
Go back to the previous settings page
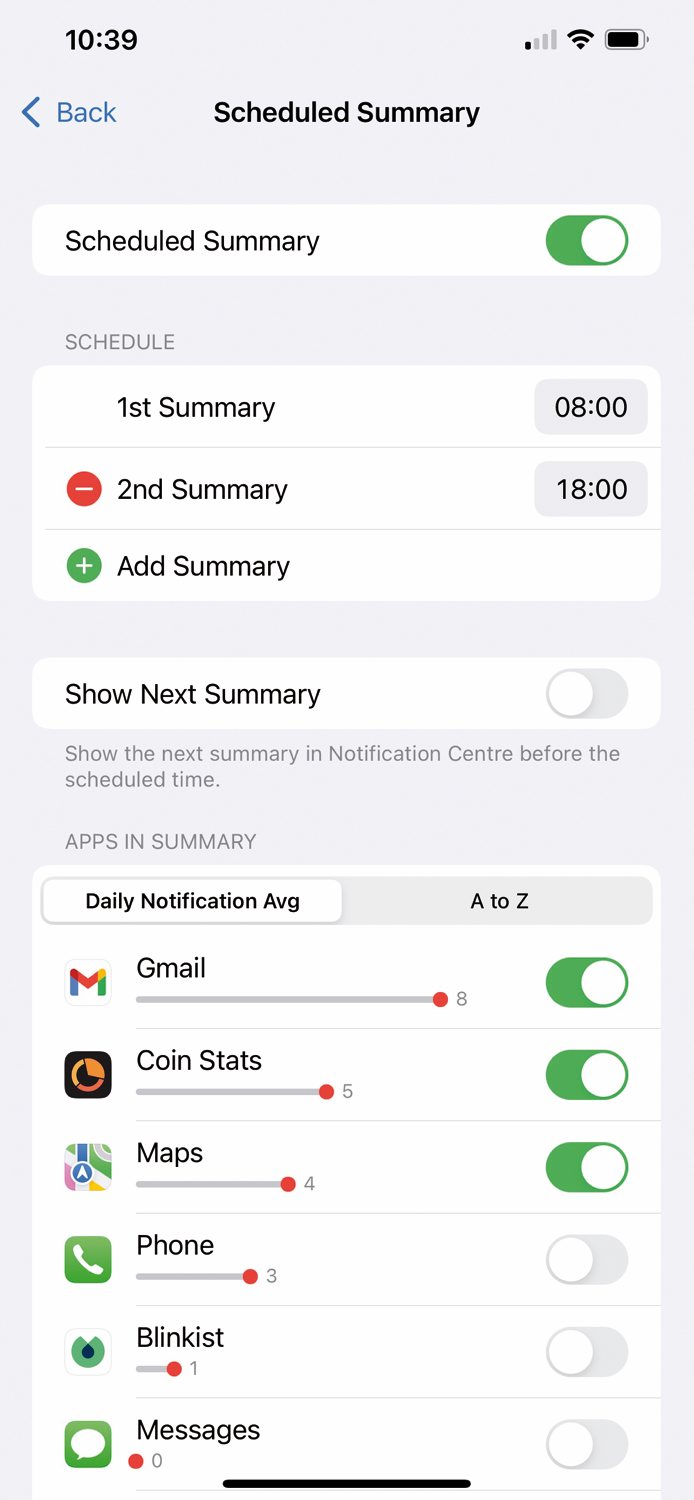[69, 112]
